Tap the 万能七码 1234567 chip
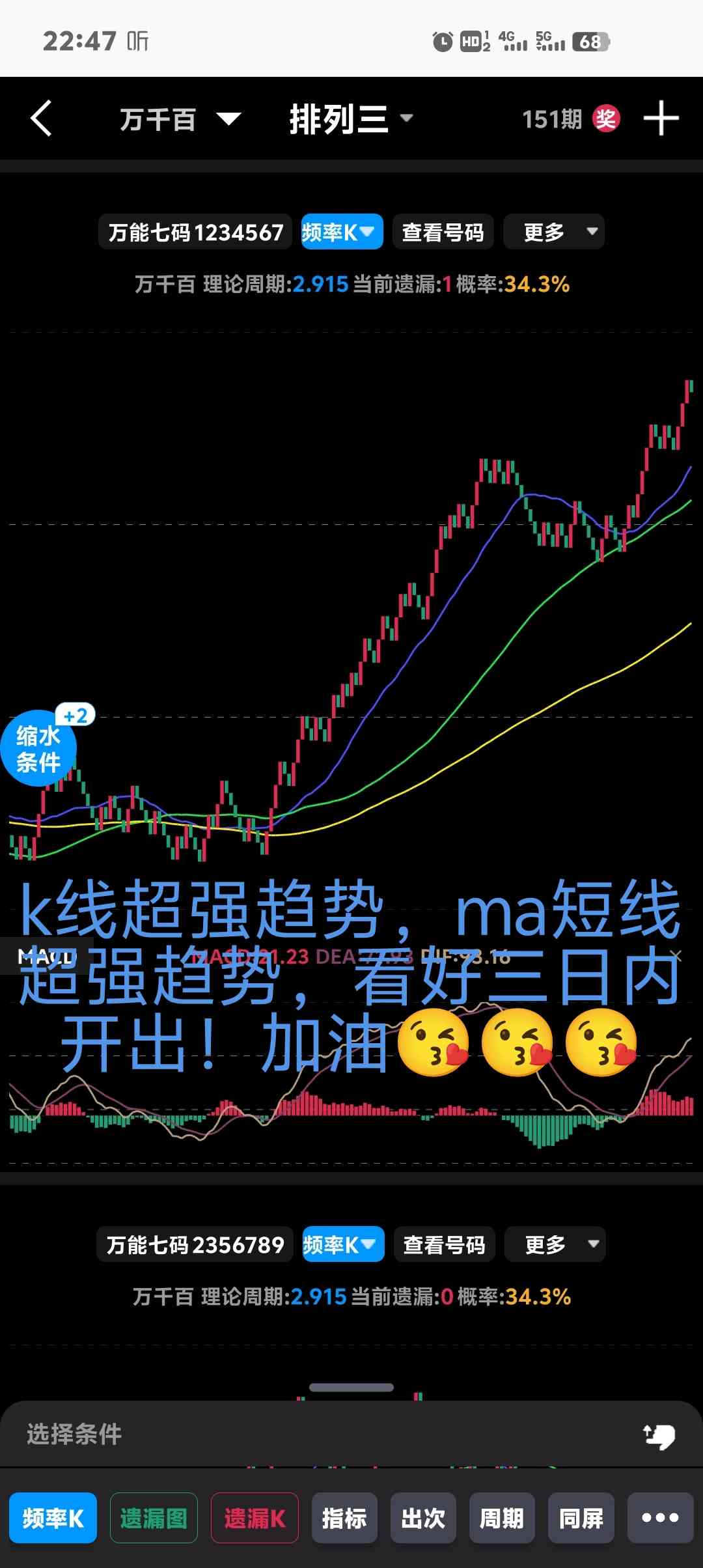Viewport: 703px width, 1568px height. (x=195, y=232)
